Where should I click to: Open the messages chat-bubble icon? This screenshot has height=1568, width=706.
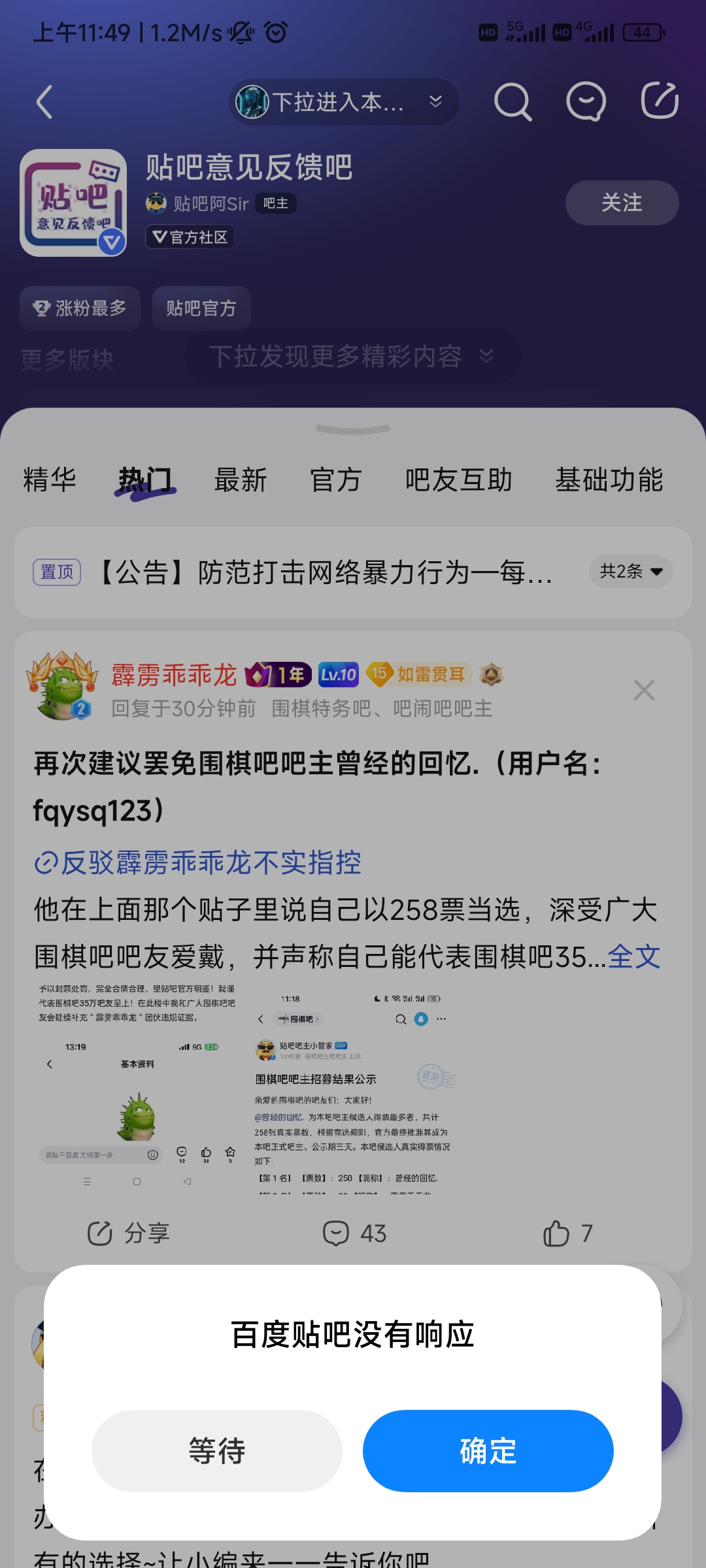[586, 101]
